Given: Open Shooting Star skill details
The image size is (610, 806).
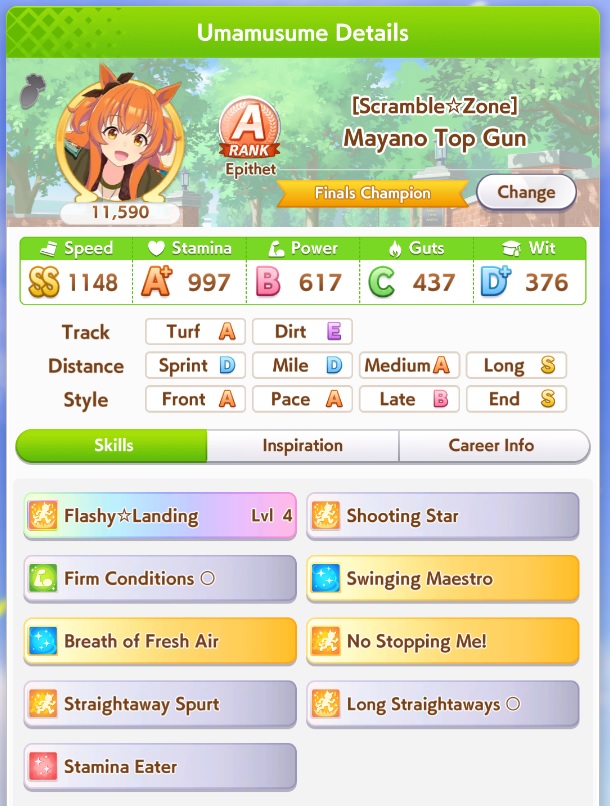Looking at the screenshot, I should [x=442, y=517].
